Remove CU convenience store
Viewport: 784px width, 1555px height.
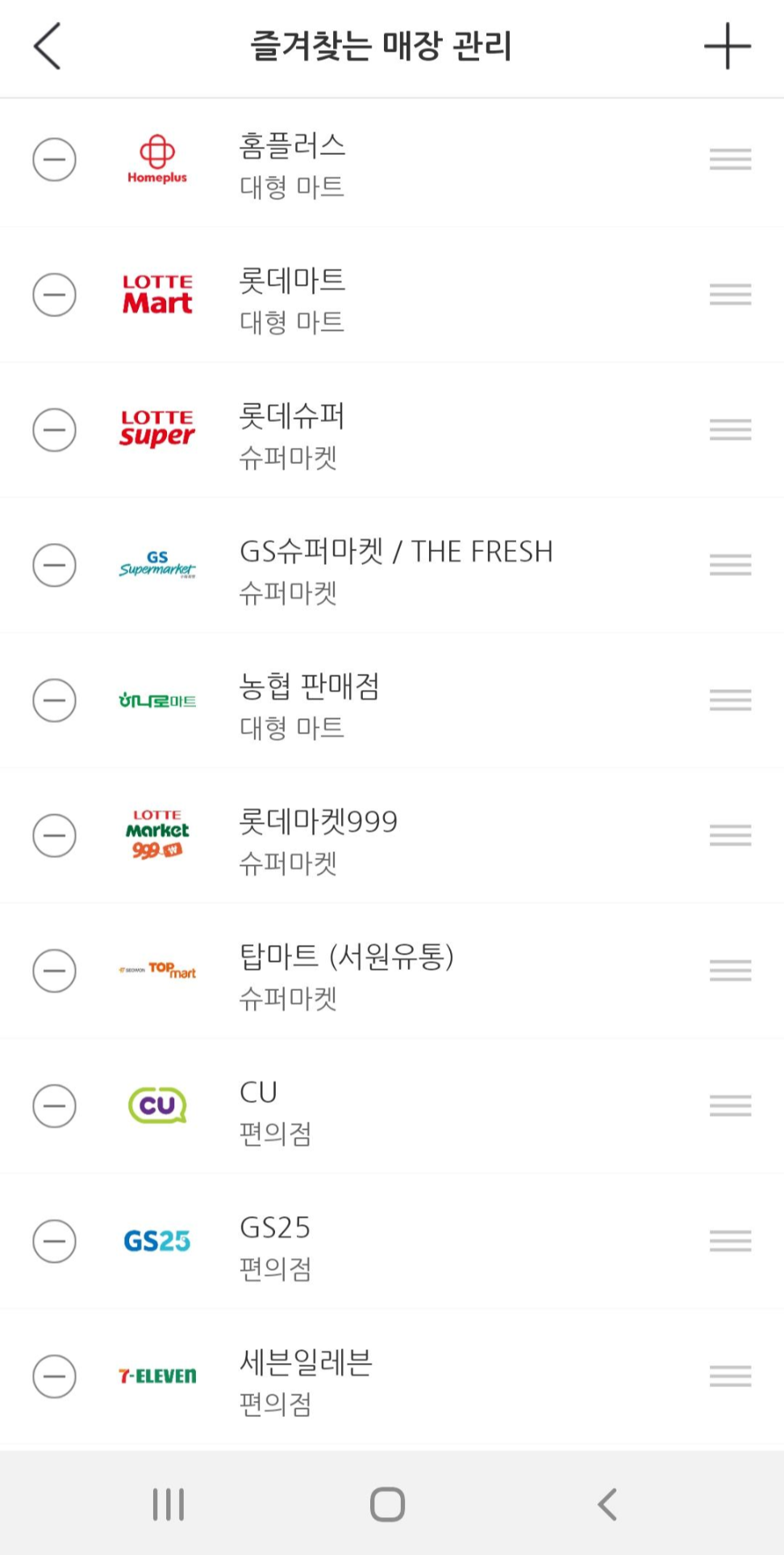point(54,1106)
